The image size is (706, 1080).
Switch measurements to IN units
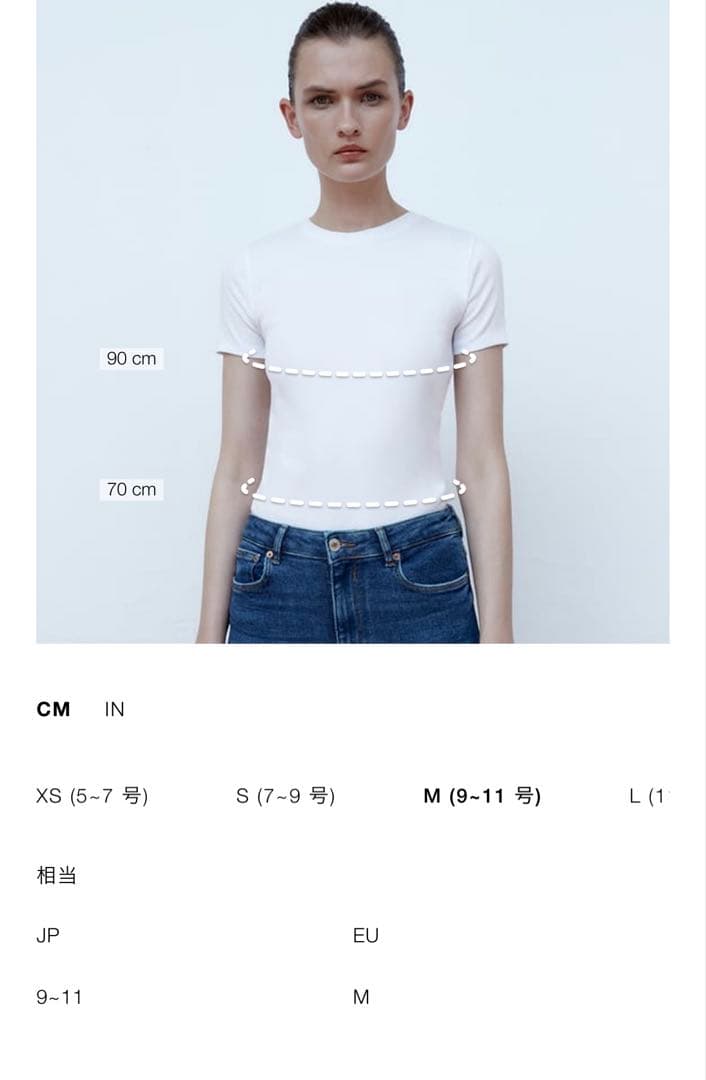tap(114, 709)
